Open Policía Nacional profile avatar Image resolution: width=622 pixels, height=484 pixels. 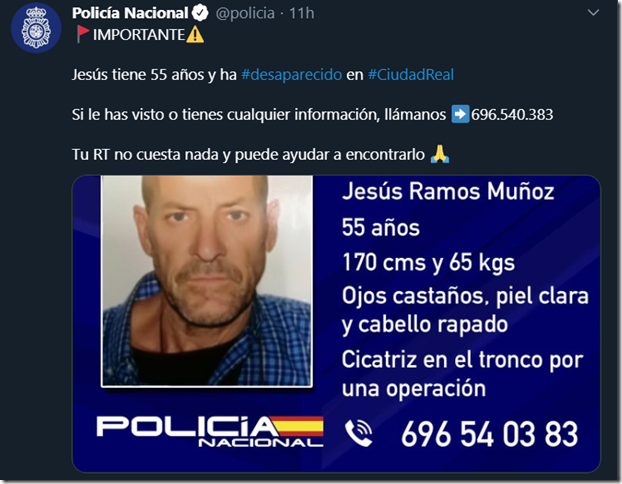pyautogui.click(x=36, y=30)
